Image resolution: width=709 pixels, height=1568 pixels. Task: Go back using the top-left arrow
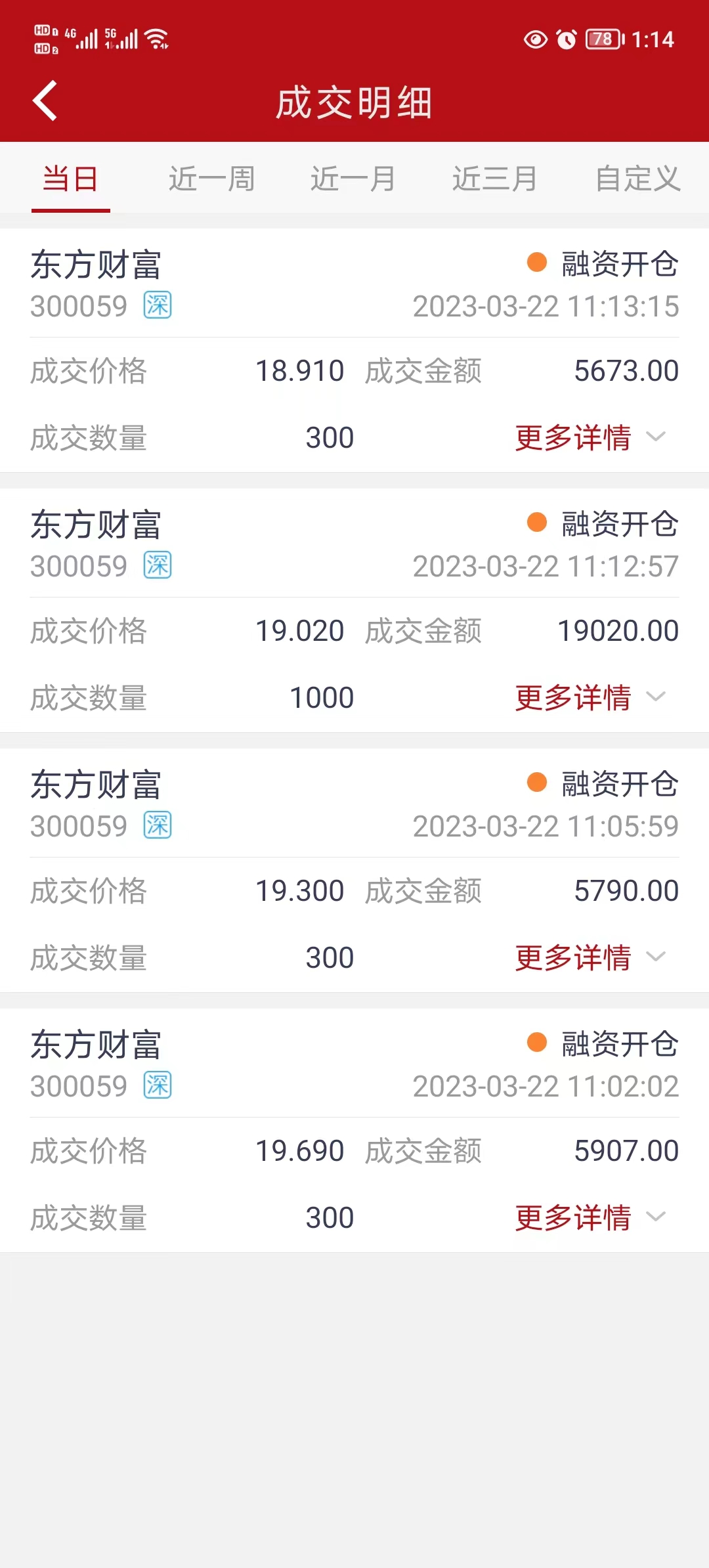(45, 101)
